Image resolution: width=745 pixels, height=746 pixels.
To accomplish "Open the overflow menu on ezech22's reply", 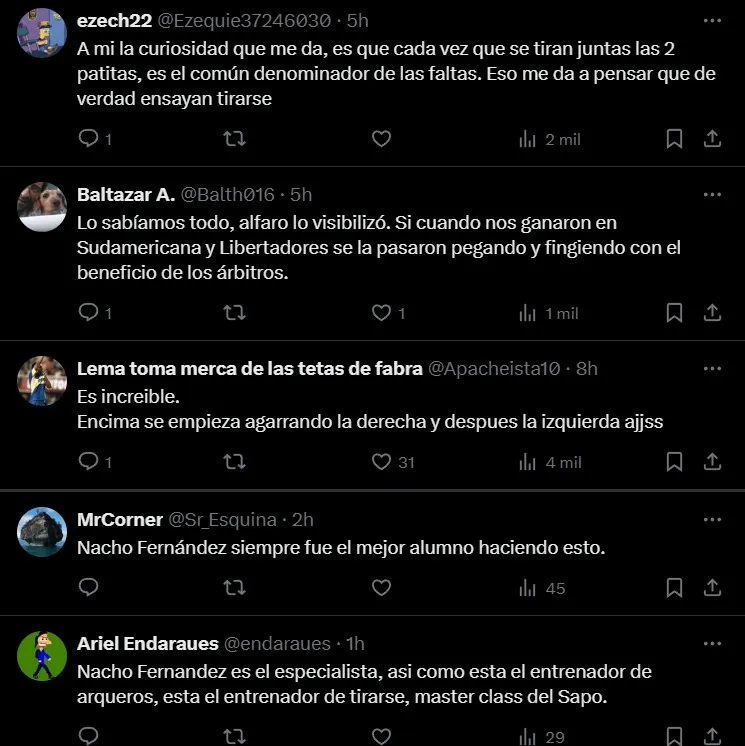I will 712,20.
